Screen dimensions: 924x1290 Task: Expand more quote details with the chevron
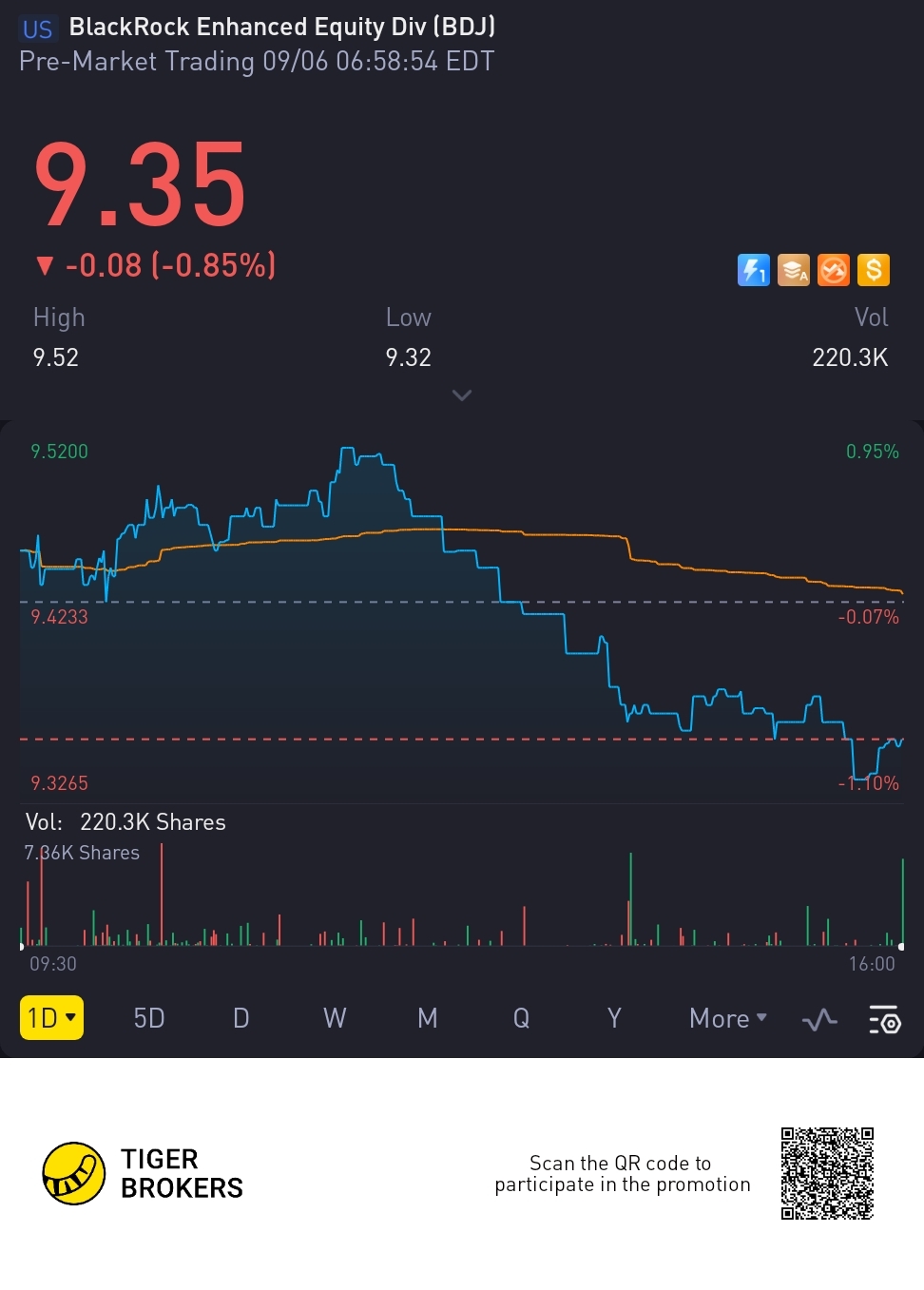coord(462,395)
